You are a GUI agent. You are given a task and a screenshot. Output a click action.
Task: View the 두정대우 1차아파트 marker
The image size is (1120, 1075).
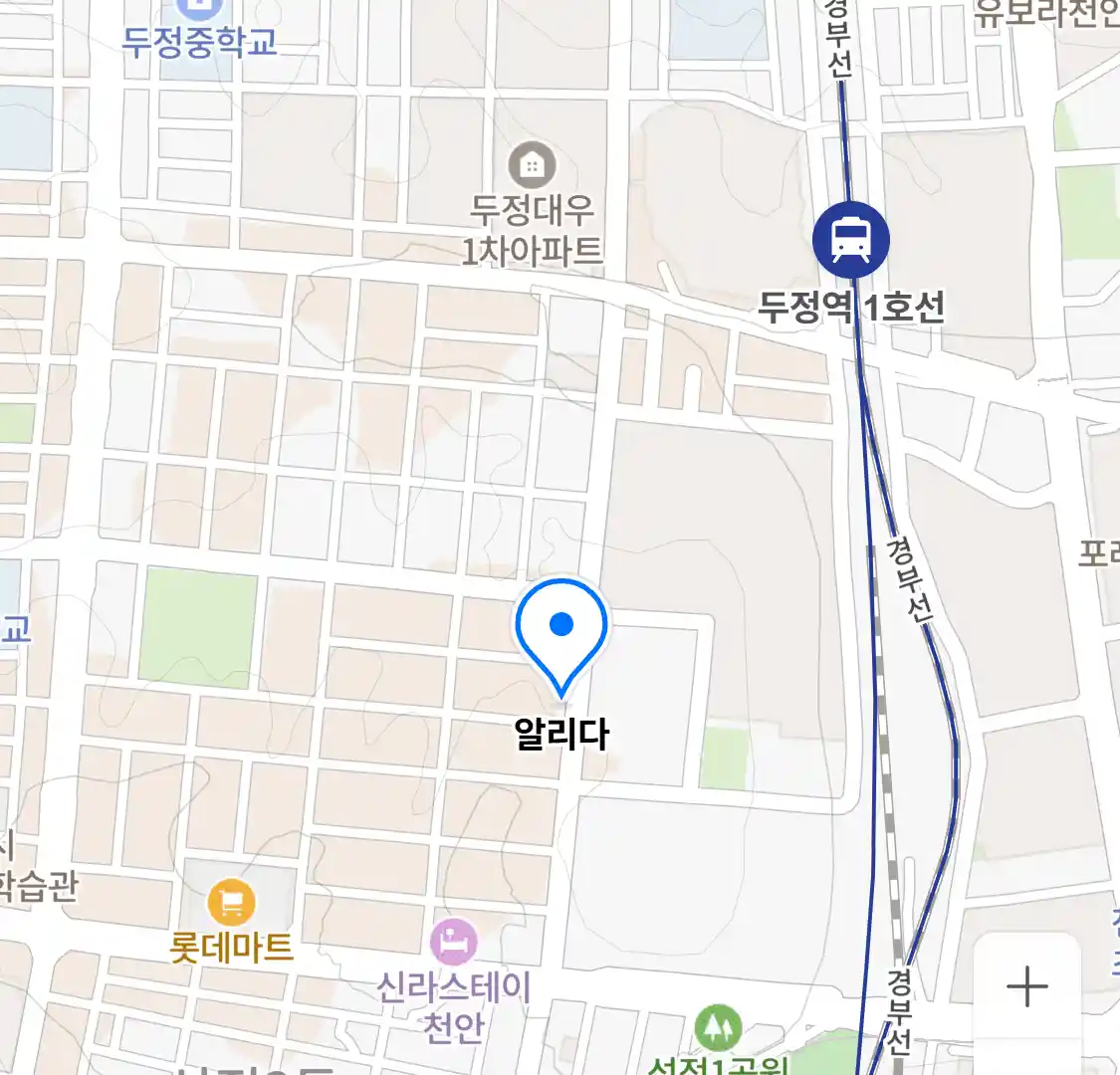pyautogui.click(x=532, y=165)
